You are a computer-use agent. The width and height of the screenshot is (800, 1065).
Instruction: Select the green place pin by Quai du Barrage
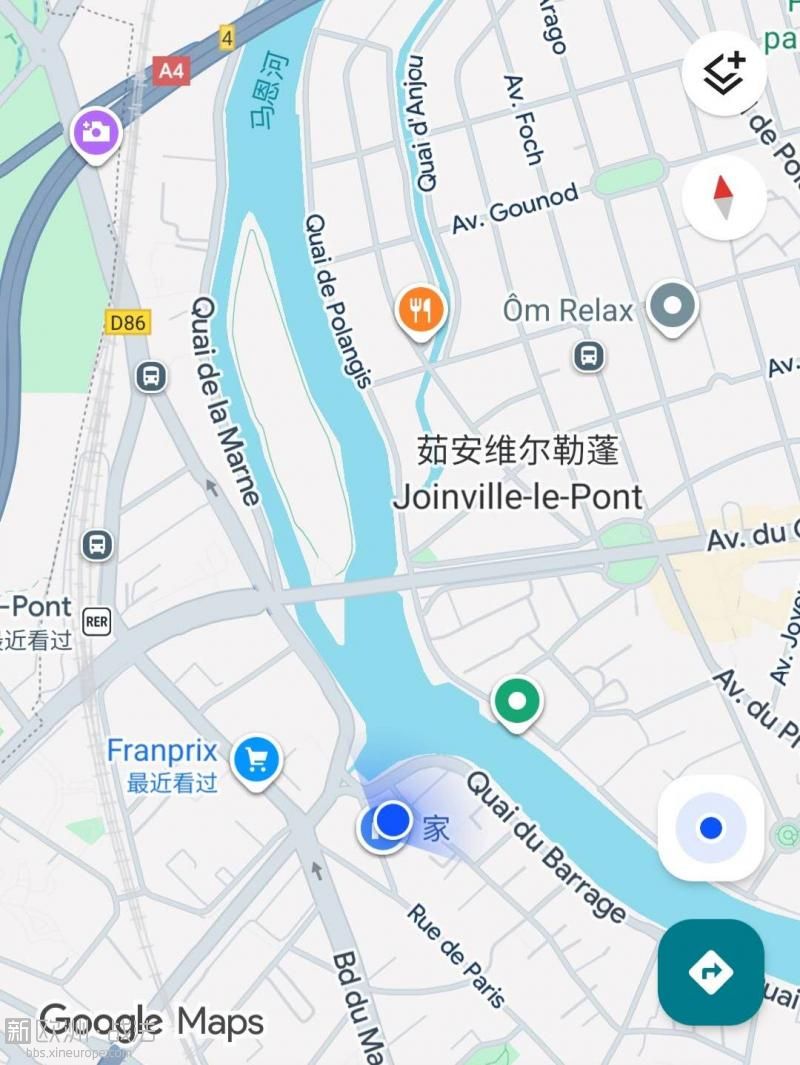517,702
